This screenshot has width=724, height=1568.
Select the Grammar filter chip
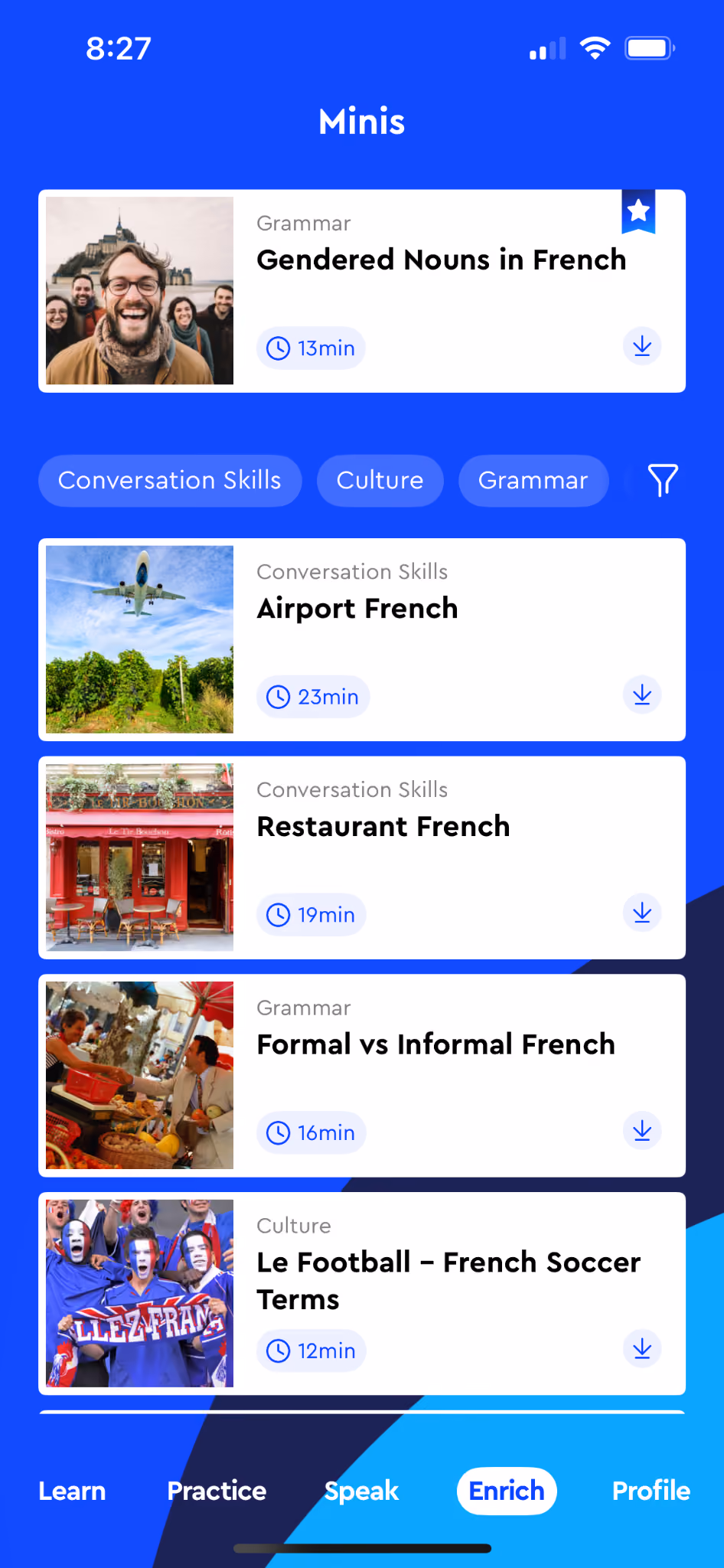point(533,481)
